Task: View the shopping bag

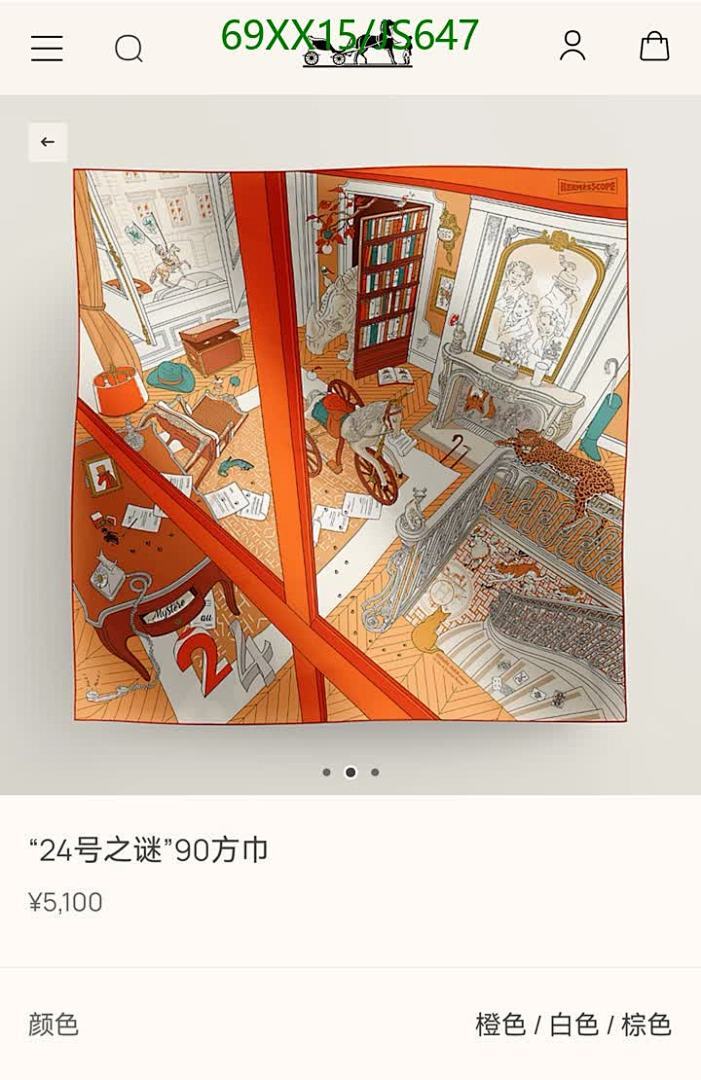Action: (x=654, y=46)
